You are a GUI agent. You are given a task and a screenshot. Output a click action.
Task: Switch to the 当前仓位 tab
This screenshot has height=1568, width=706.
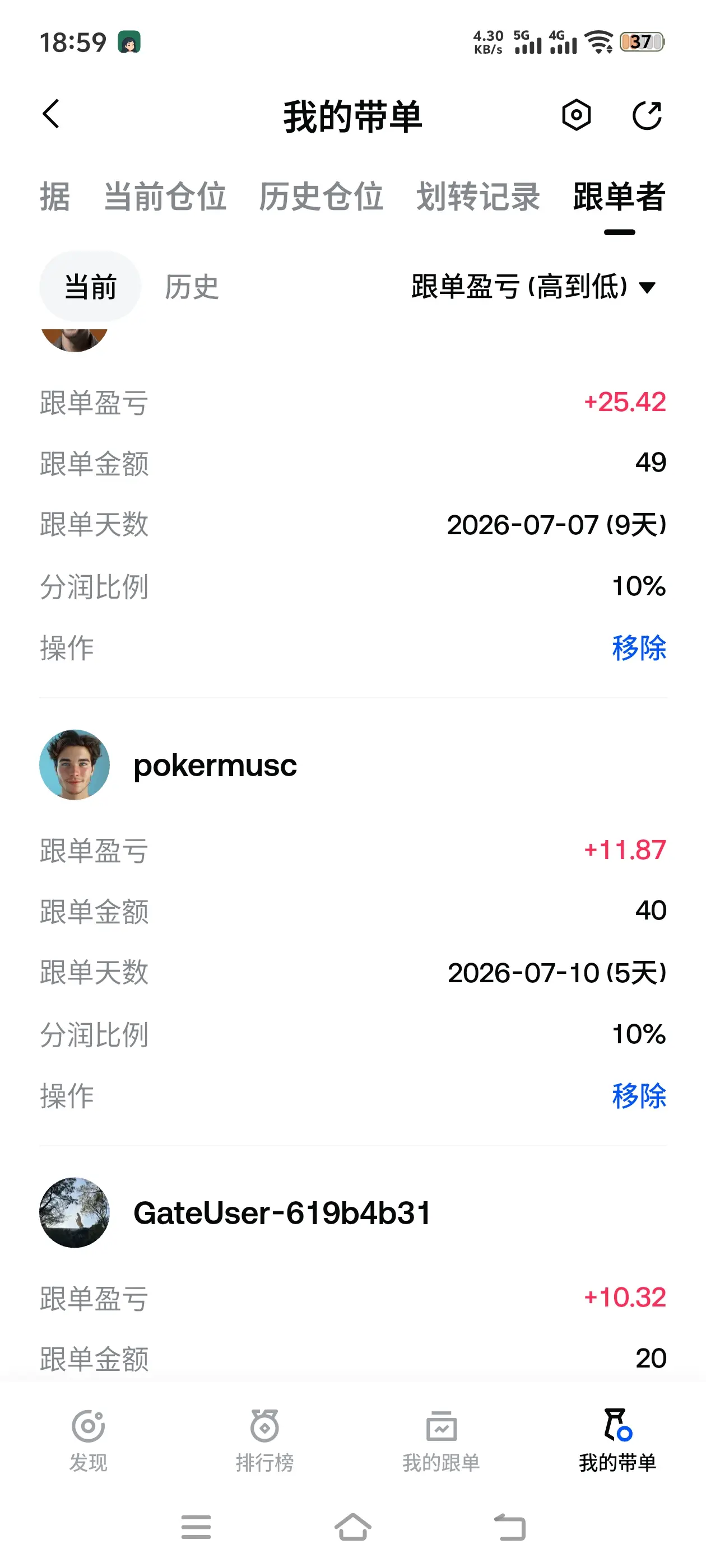pyautogui.click(x=165, y=197)
